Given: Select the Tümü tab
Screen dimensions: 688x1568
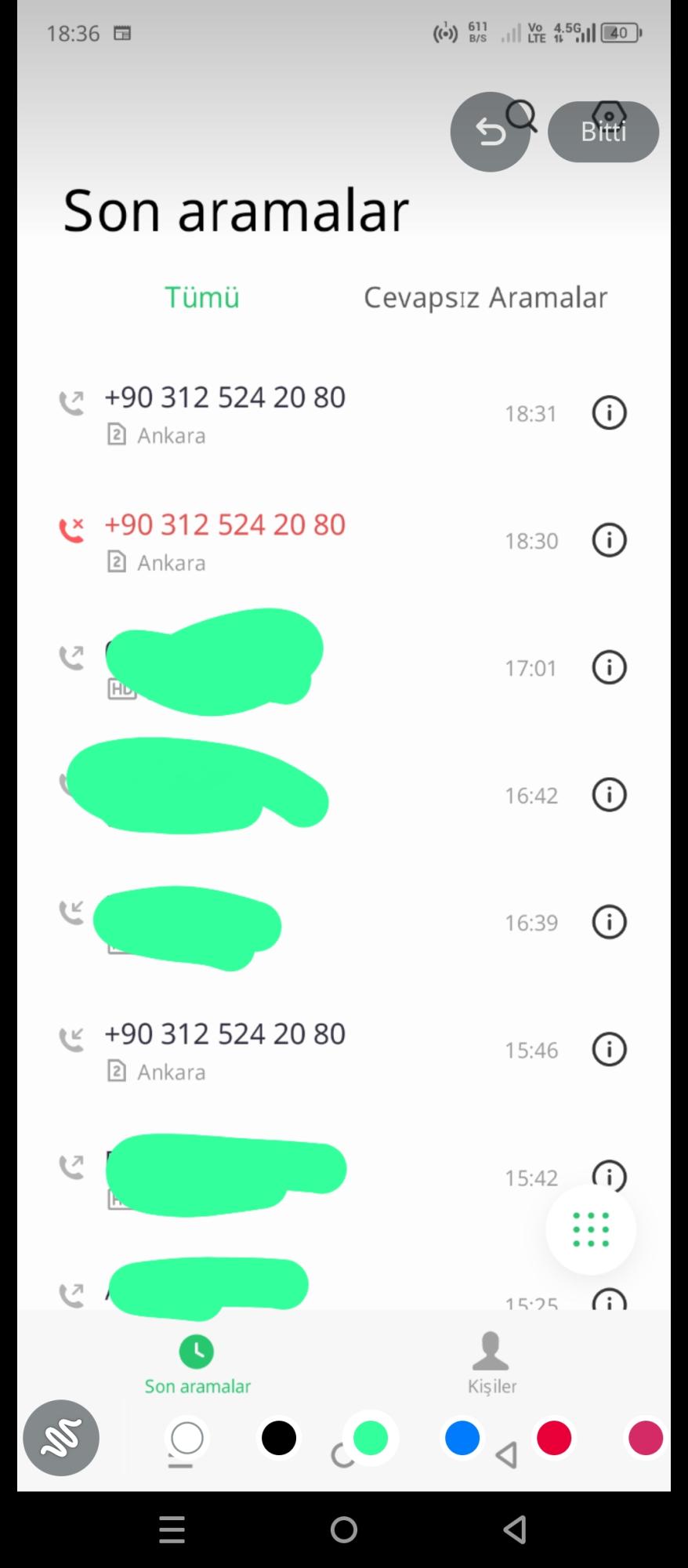Looking at the screenshot, I should point(201,297).
